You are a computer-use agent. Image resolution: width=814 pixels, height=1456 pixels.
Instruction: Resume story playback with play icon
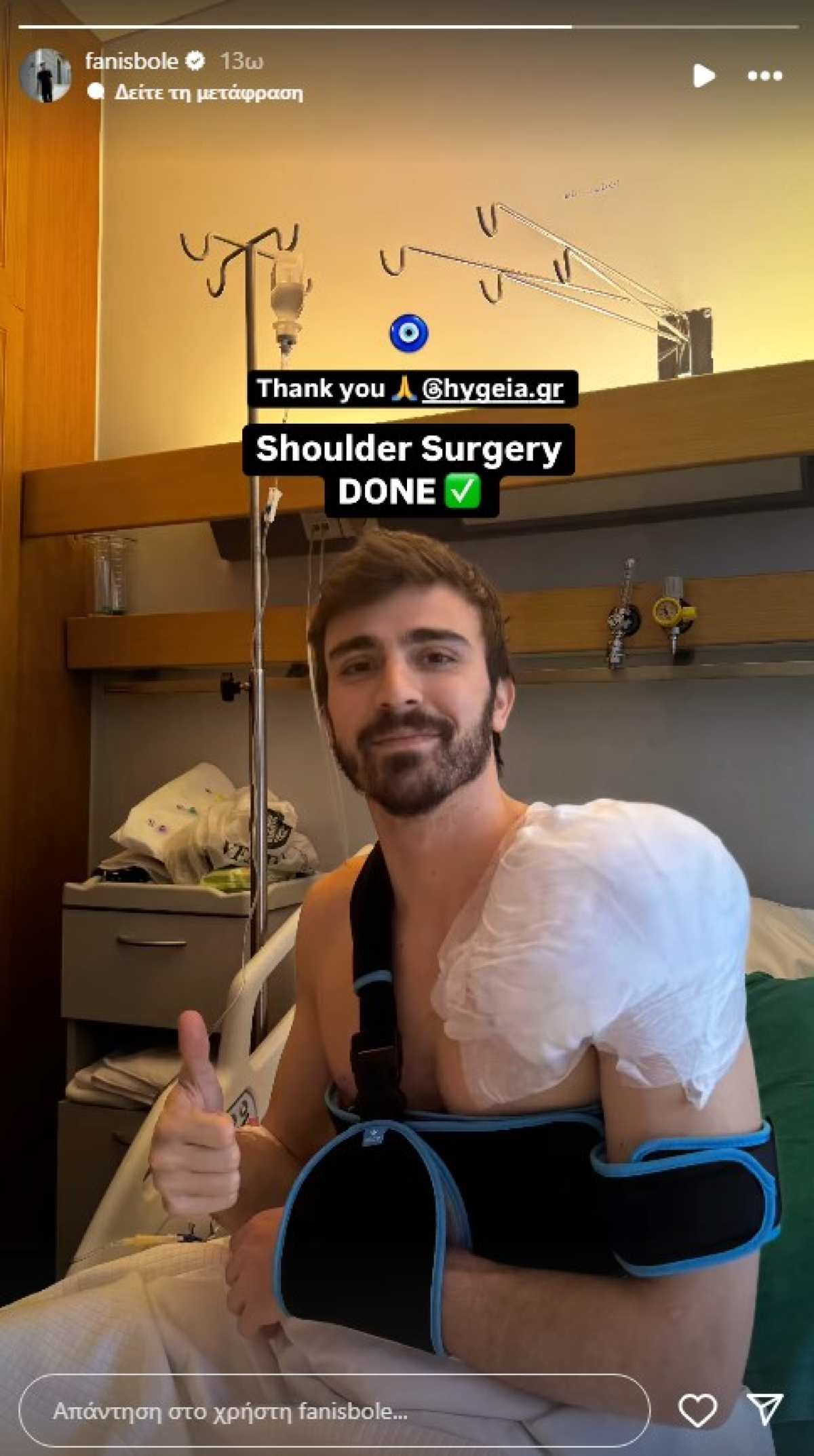point(703,75)
